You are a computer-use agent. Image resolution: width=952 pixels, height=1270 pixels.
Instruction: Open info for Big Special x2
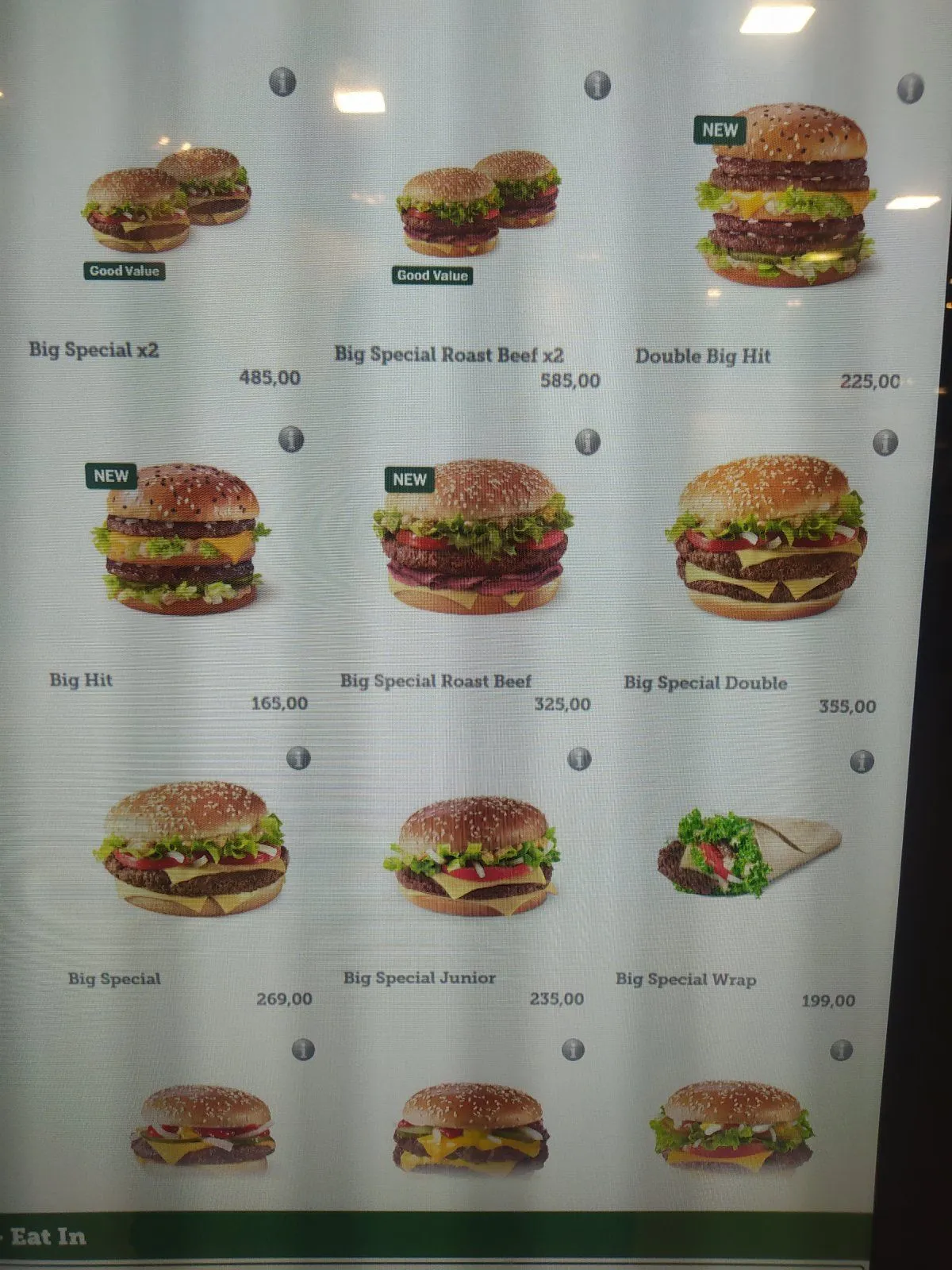[x=282, y=82]
